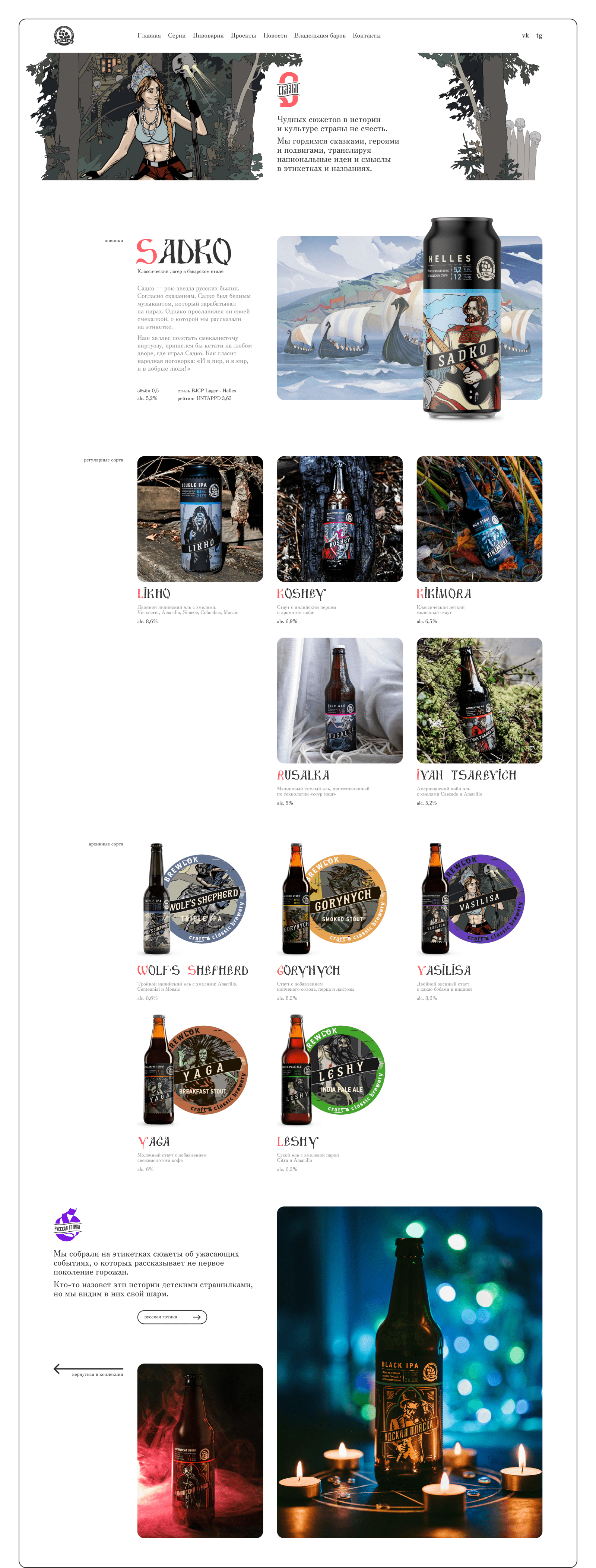Open the Likho beer card
Viewport: 596px width, 1568px height.
click(x=200, y=519)
